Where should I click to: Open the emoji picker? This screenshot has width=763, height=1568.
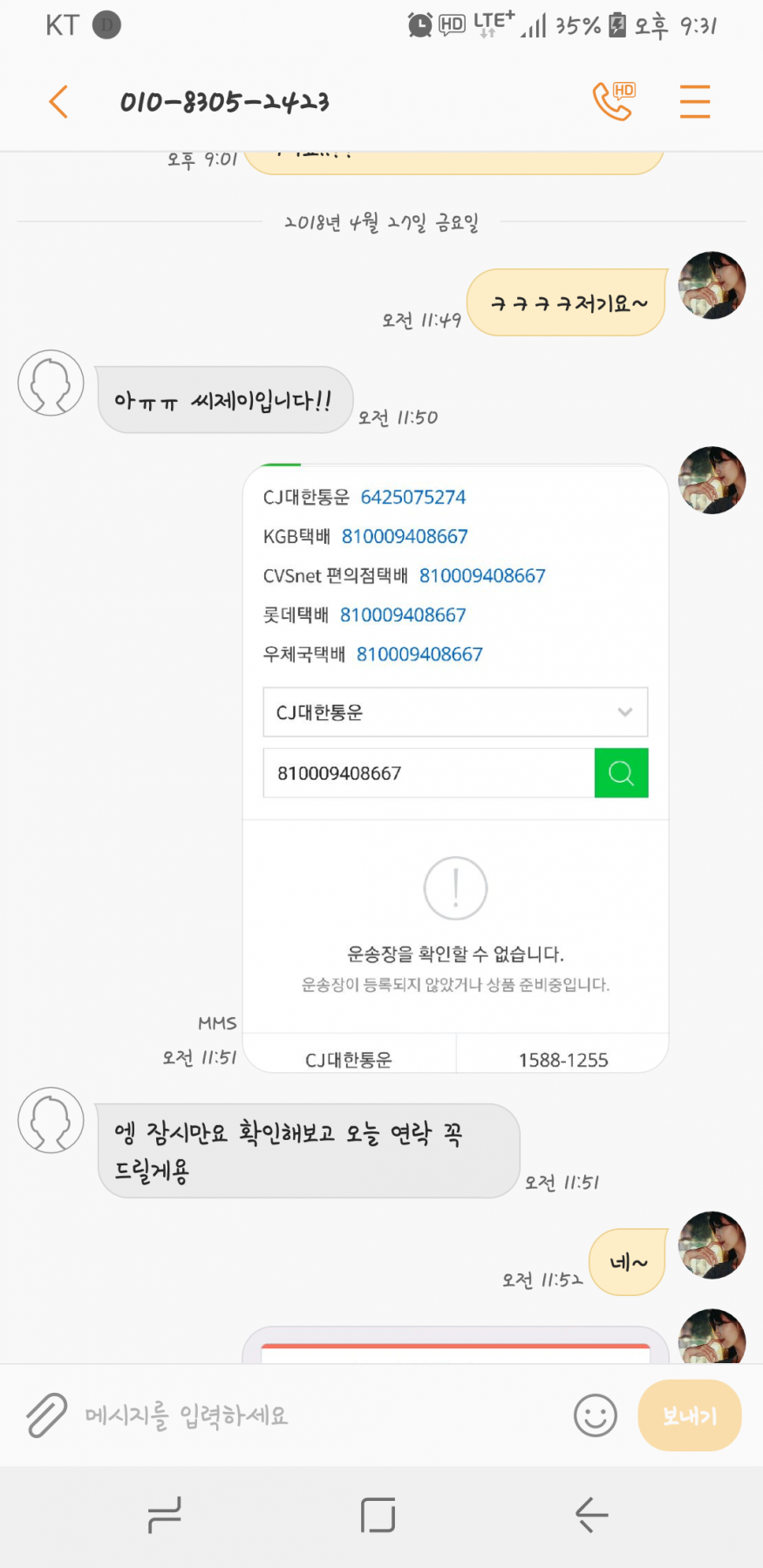596,1415
